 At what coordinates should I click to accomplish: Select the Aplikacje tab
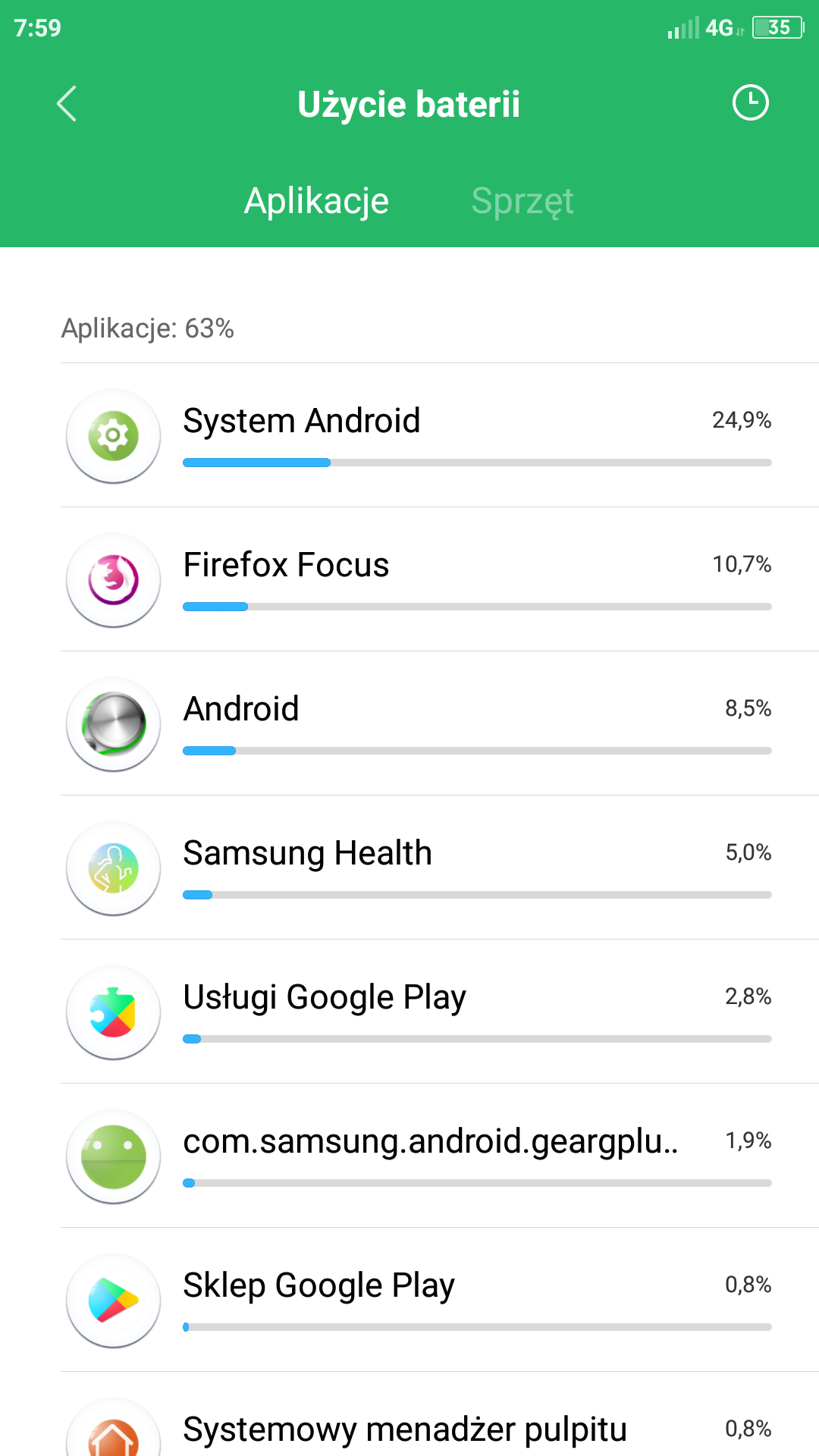point(316,201)
